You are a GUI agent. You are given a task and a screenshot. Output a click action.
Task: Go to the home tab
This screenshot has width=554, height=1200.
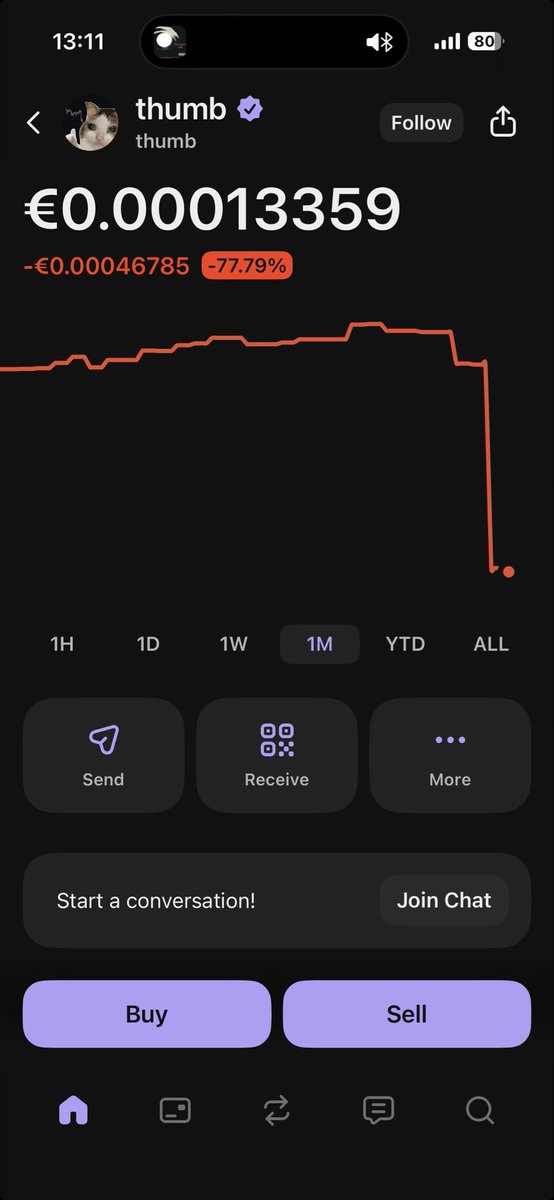point(74,1110)
